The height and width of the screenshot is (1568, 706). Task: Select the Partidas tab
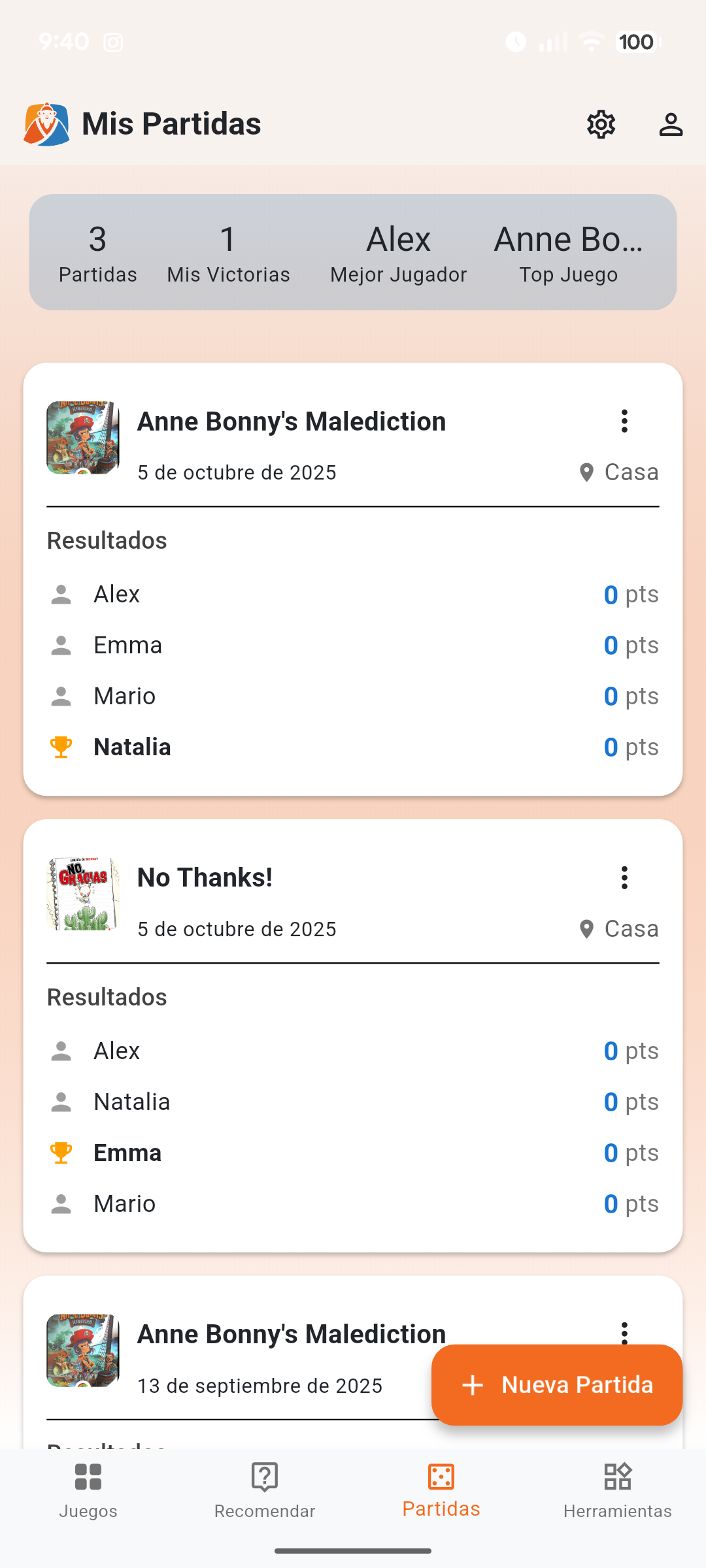(x=441, y=1490)
